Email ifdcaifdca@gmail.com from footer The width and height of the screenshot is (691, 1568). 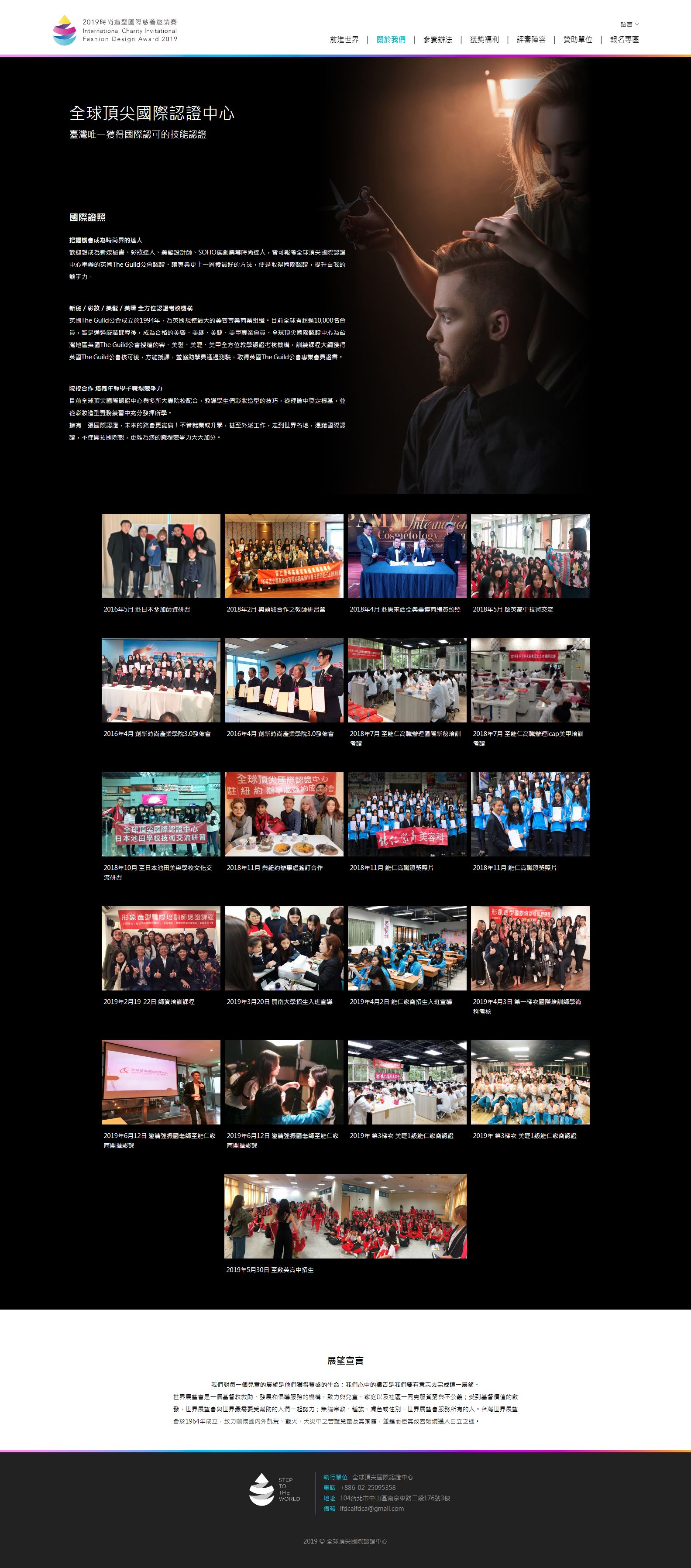pos(371,1508)
